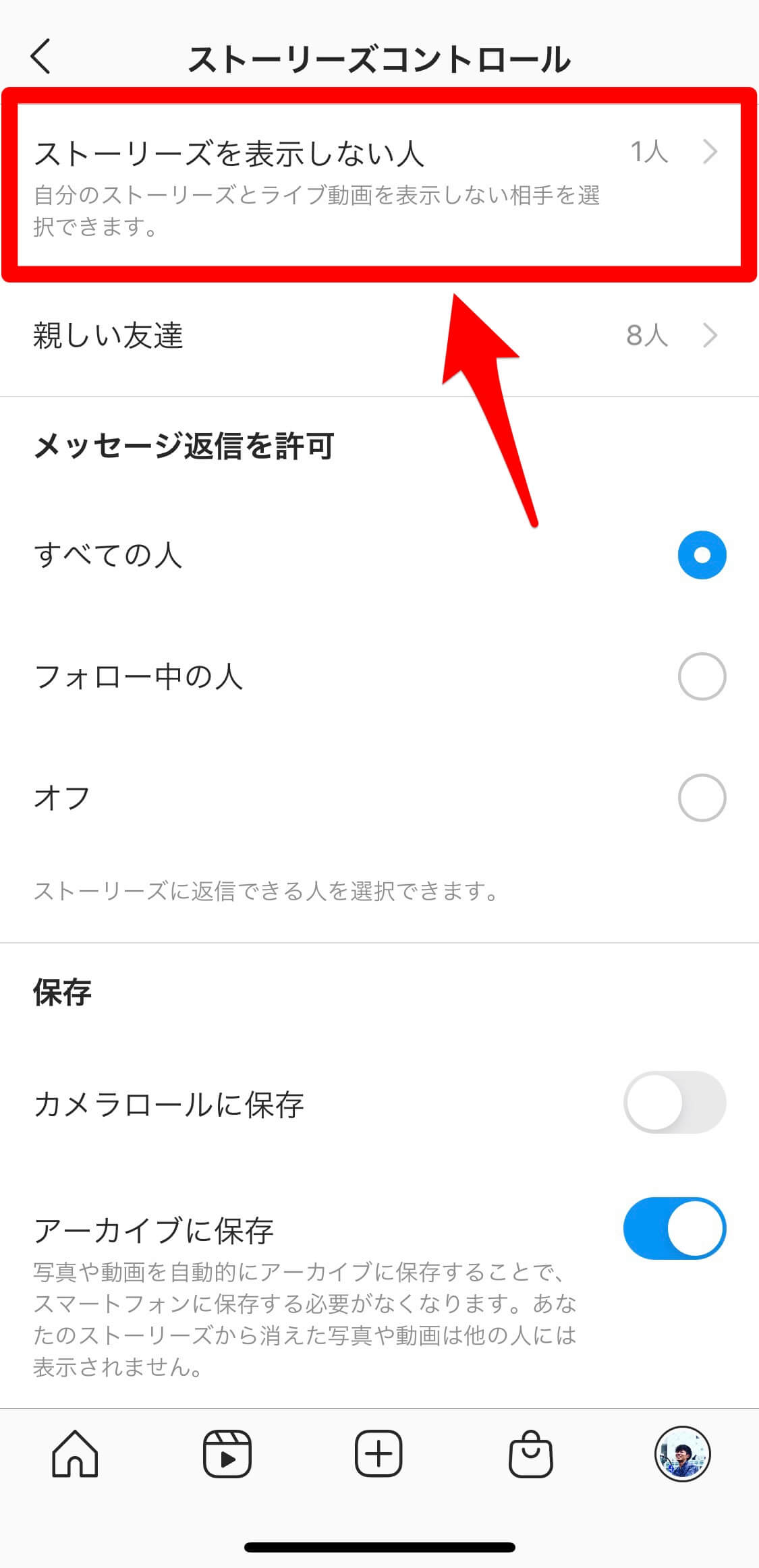Enable カメラロールに保存 switch
Viewport: 759px width, 1568px height.
[x=675, y=1103]
